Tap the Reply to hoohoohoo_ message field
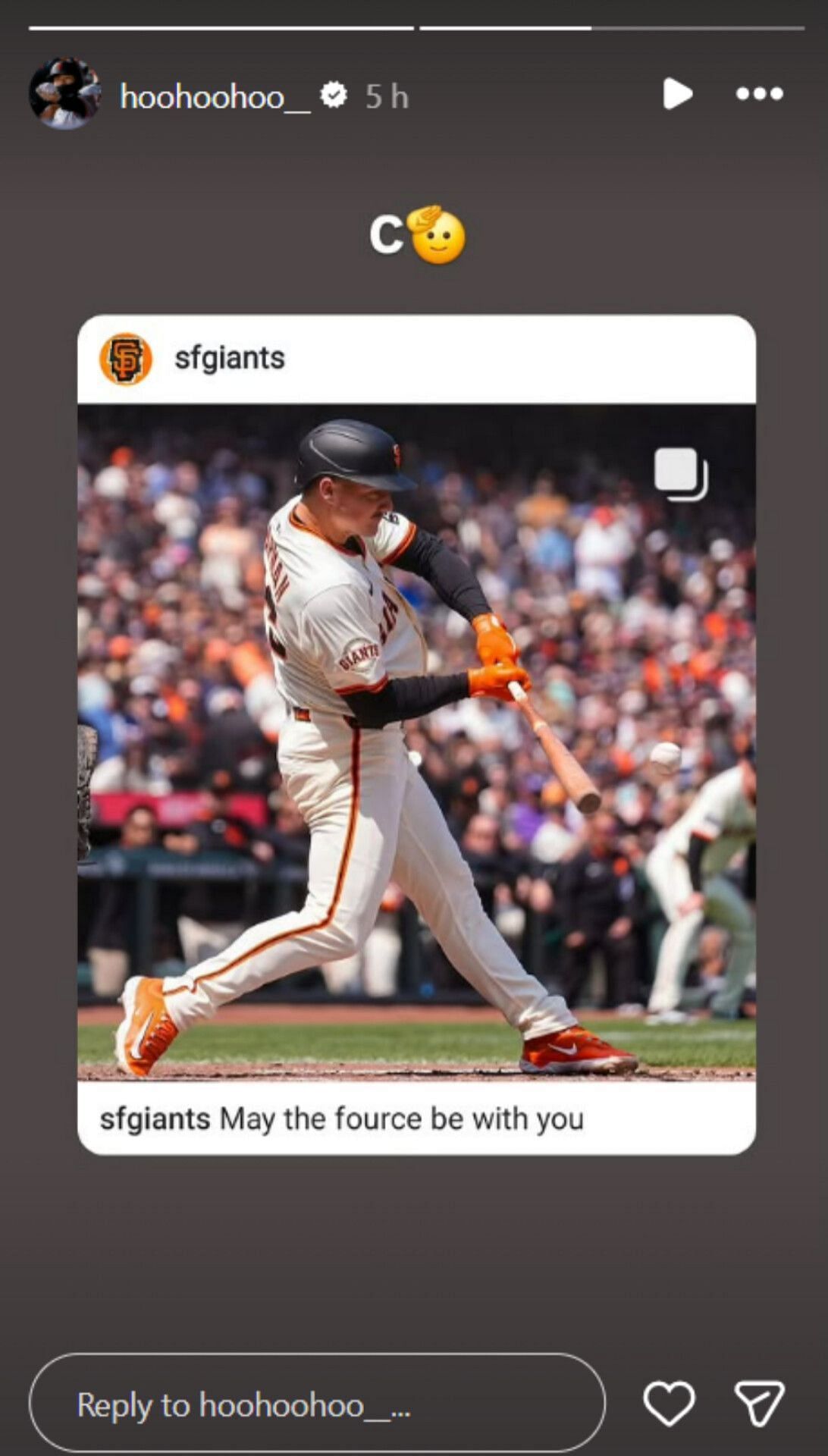Screen dimensions: 828x1456 tap(317, 1404)
